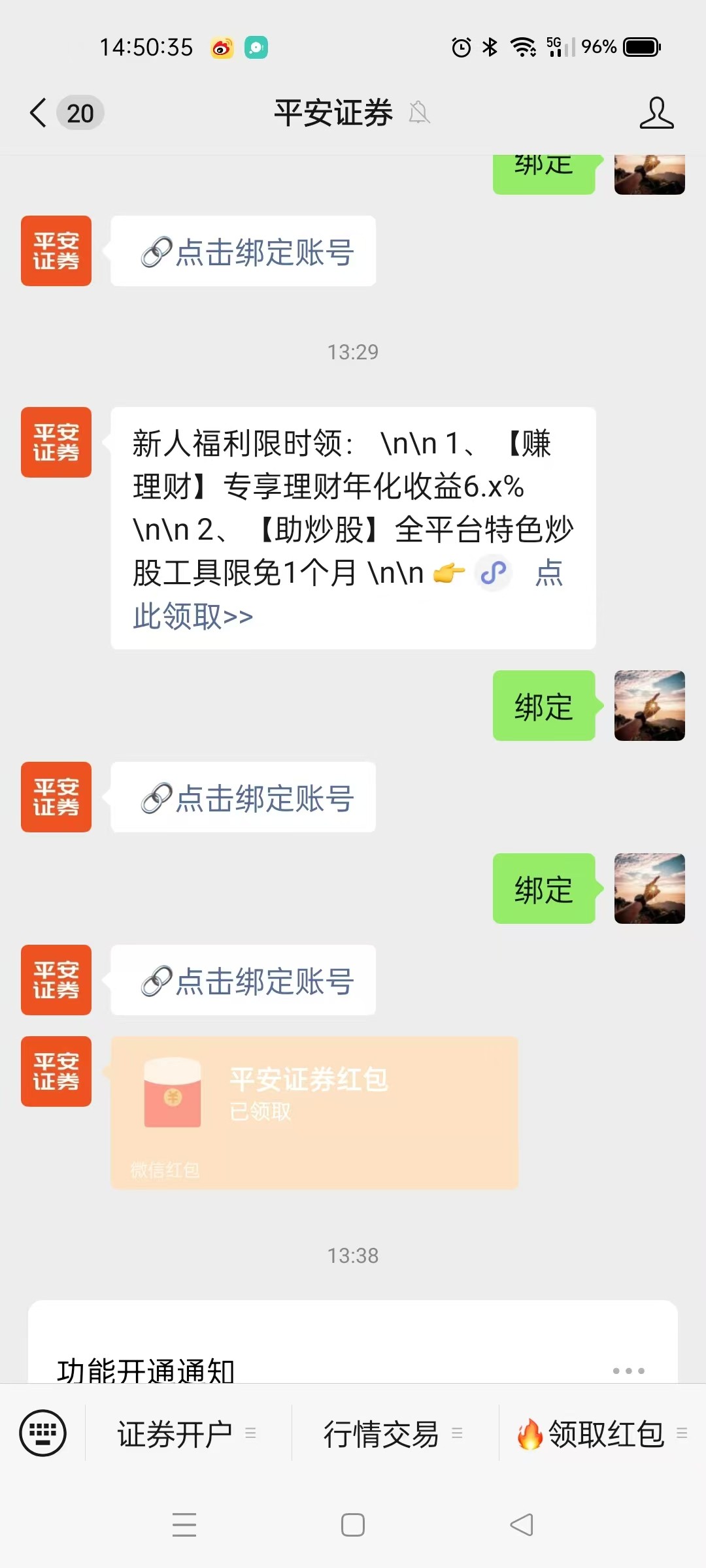
Task: Tap the system home button
Action: (353, 1525)
